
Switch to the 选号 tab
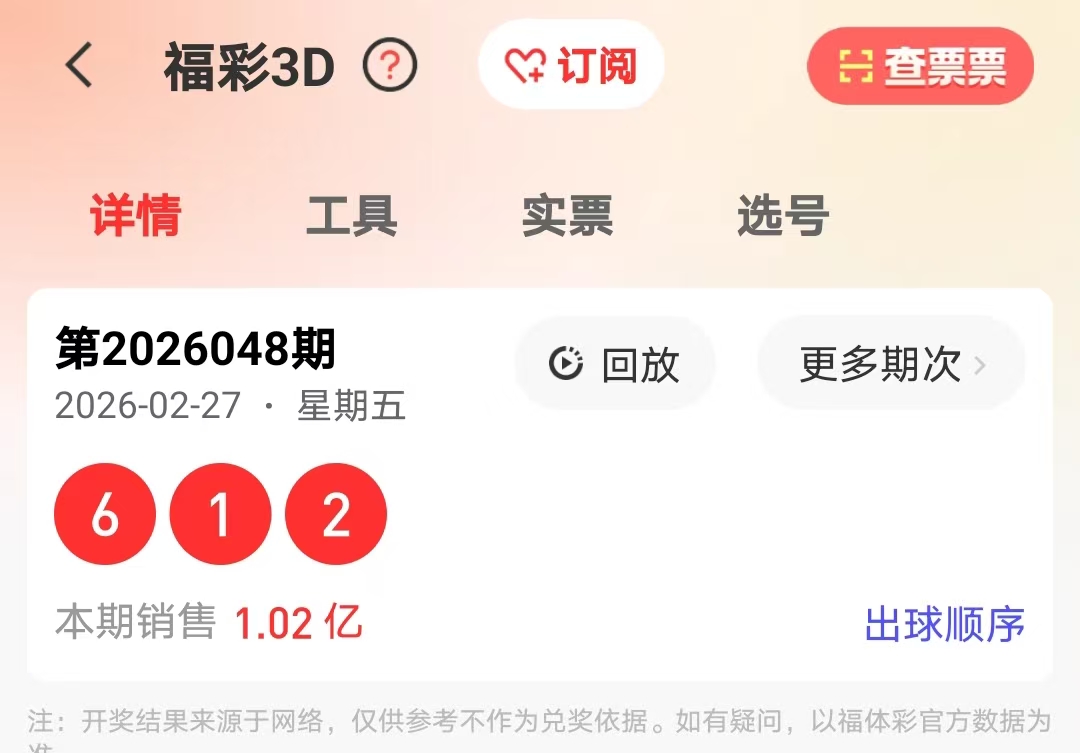(x=783, y=216)
